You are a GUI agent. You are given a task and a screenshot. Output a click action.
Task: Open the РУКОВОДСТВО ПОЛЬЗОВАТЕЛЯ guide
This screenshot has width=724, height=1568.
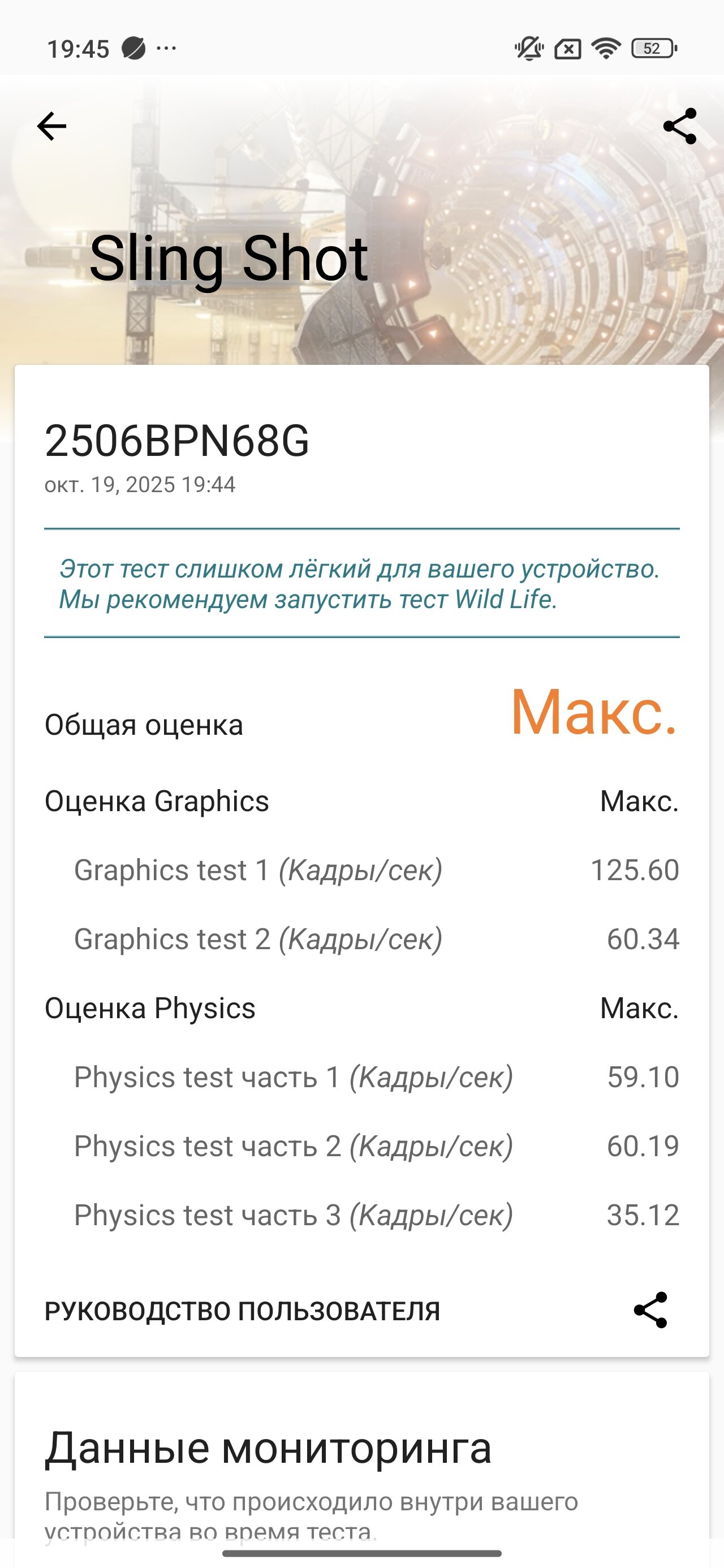(x=242, y=1311)
